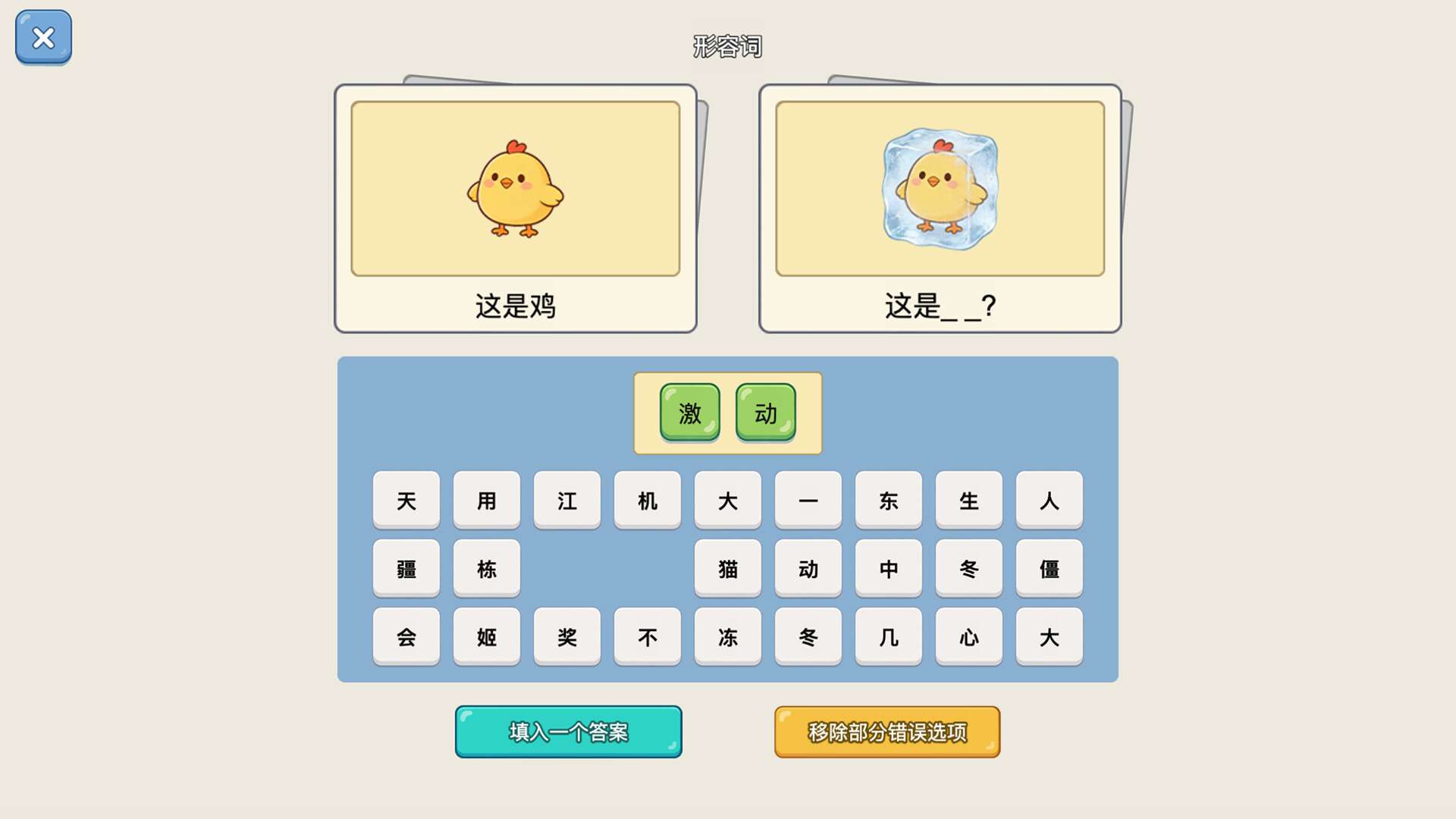This screenshot has height=819, width=1456.
Task: Tap the 猫 character tile
Action: pos(727,569)
